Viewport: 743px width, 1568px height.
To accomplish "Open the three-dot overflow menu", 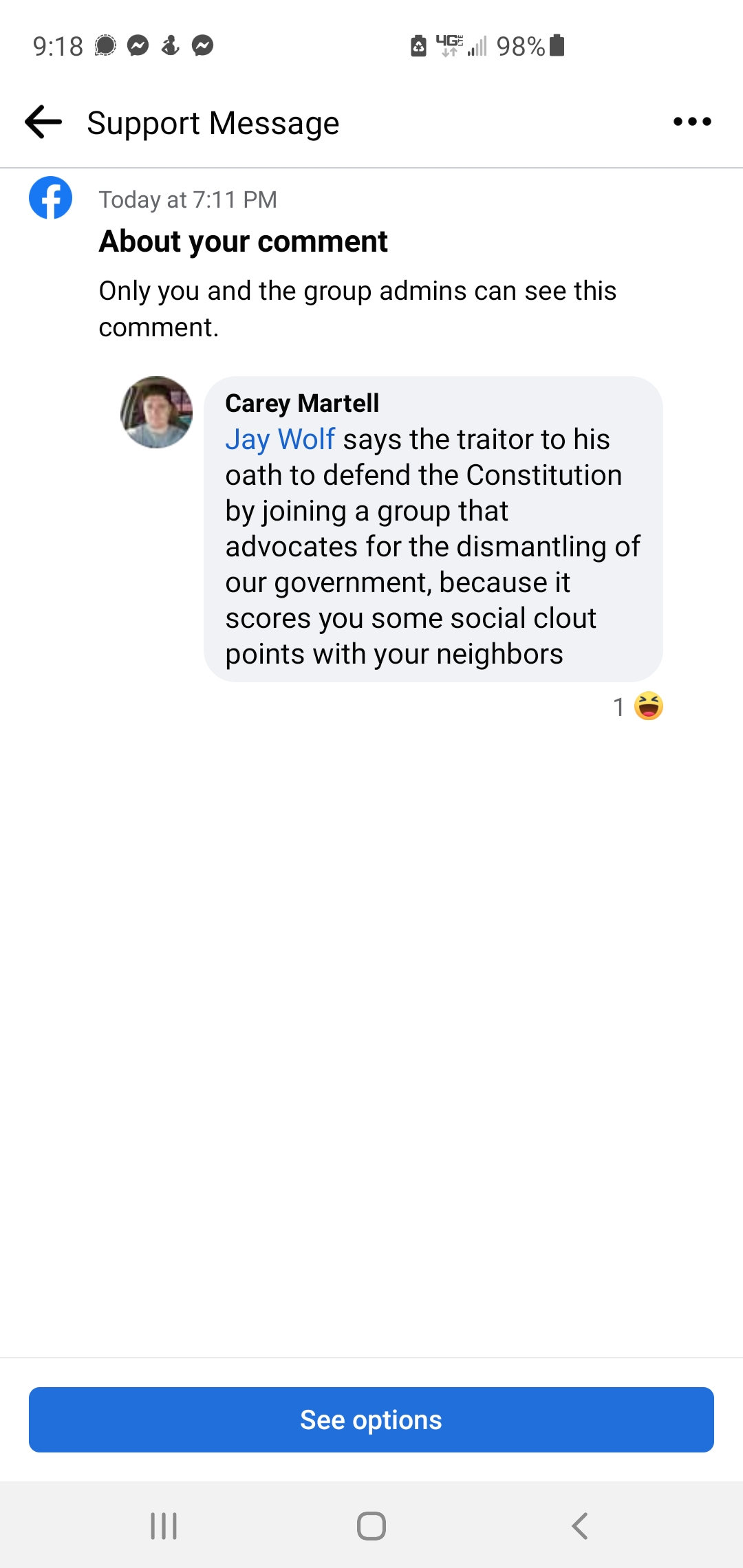I will pyautogui.click(x=692, y=122).
